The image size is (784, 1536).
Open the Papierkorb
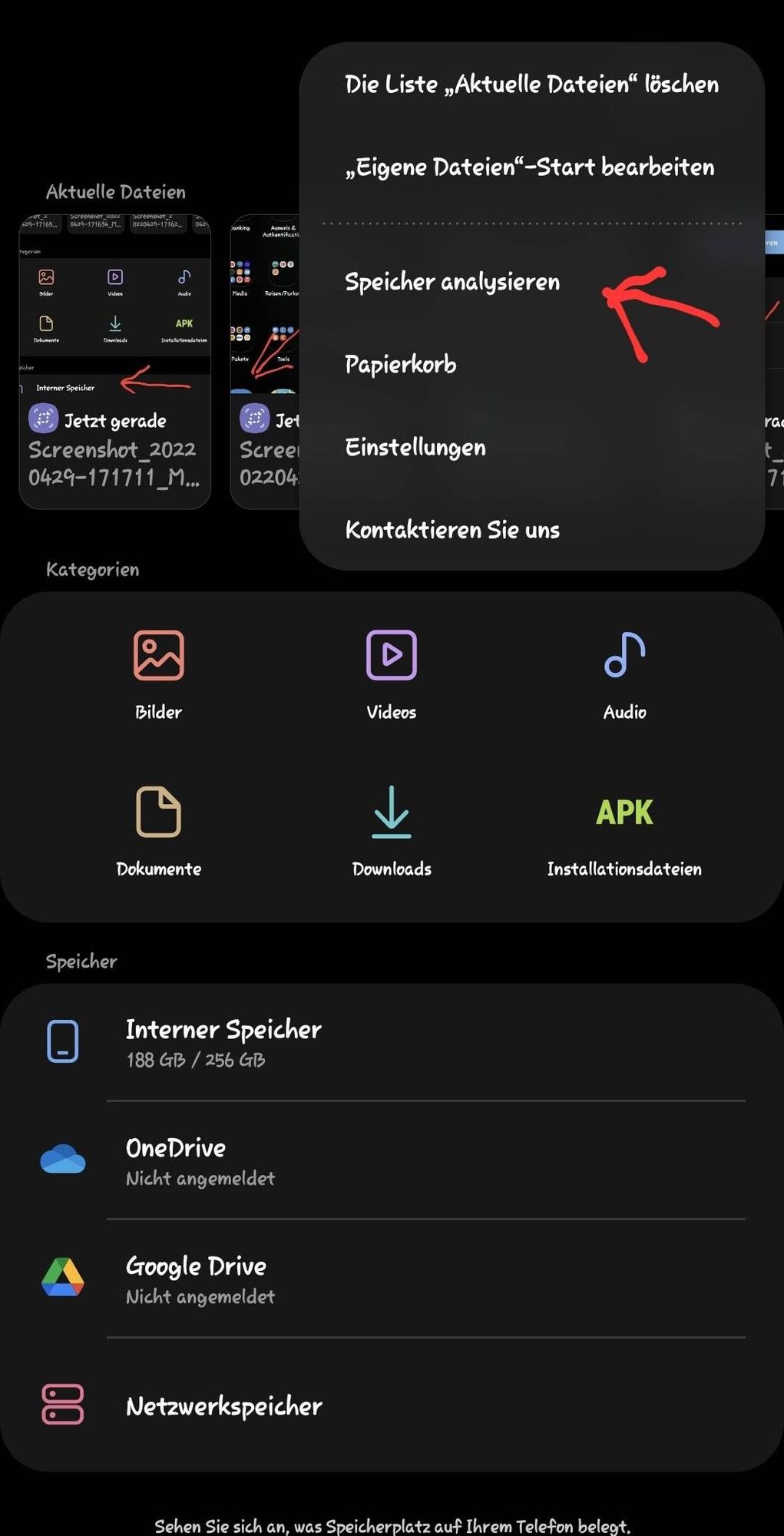[x=400, y=365]
